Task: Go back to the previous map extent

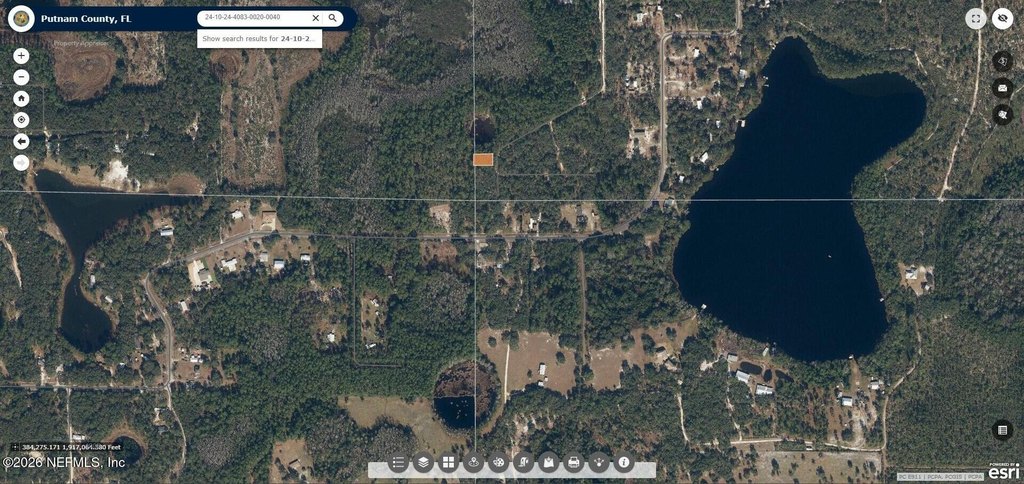Action: 21,141
